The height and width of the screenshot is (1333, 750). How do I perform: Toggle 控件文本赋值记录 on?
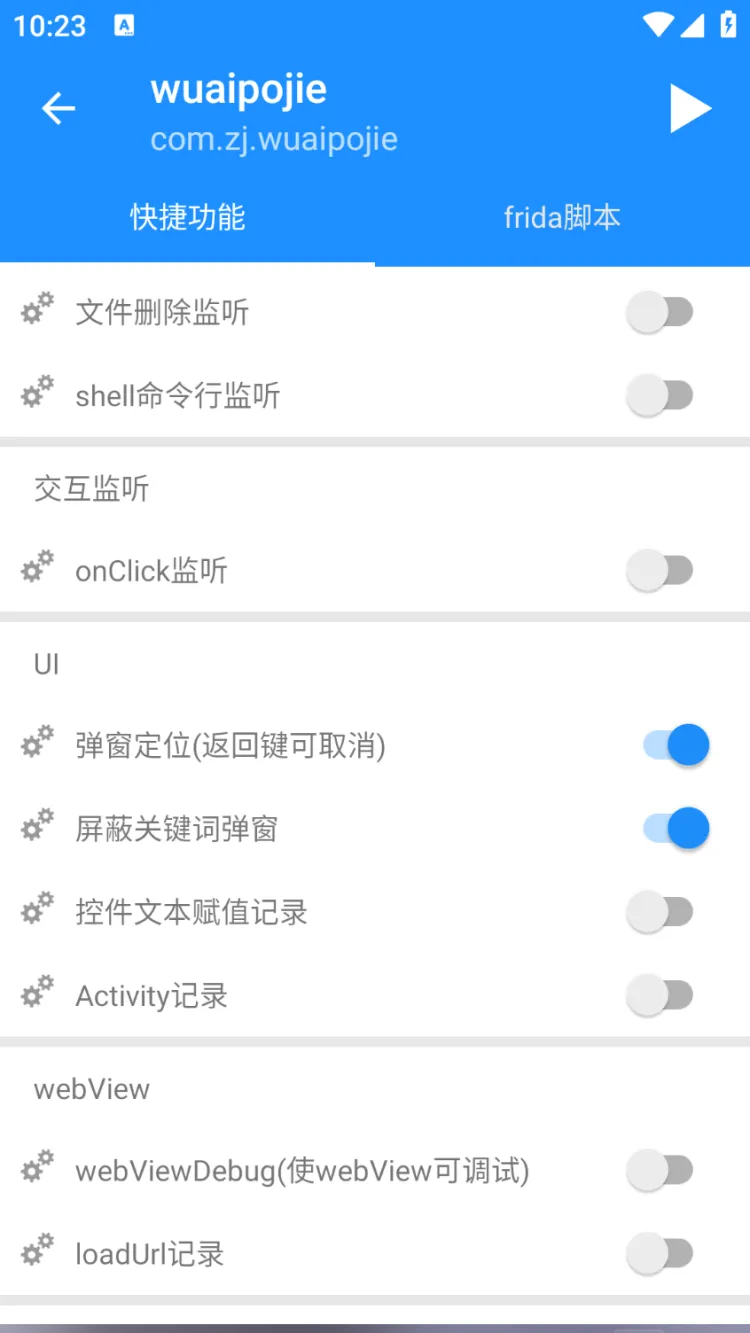click(x=660, y=912)
